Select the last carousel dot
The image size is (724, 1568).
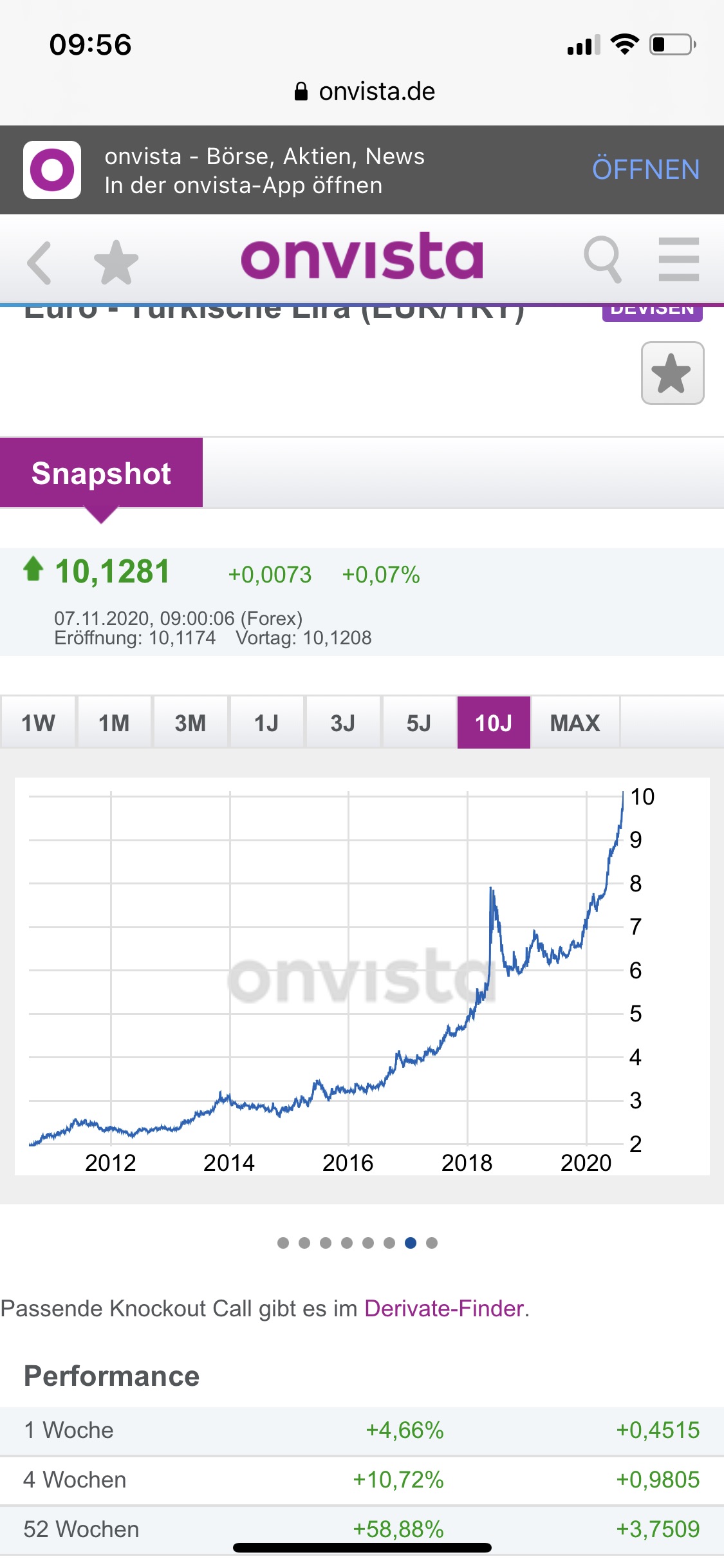[x=432, y=1243]
